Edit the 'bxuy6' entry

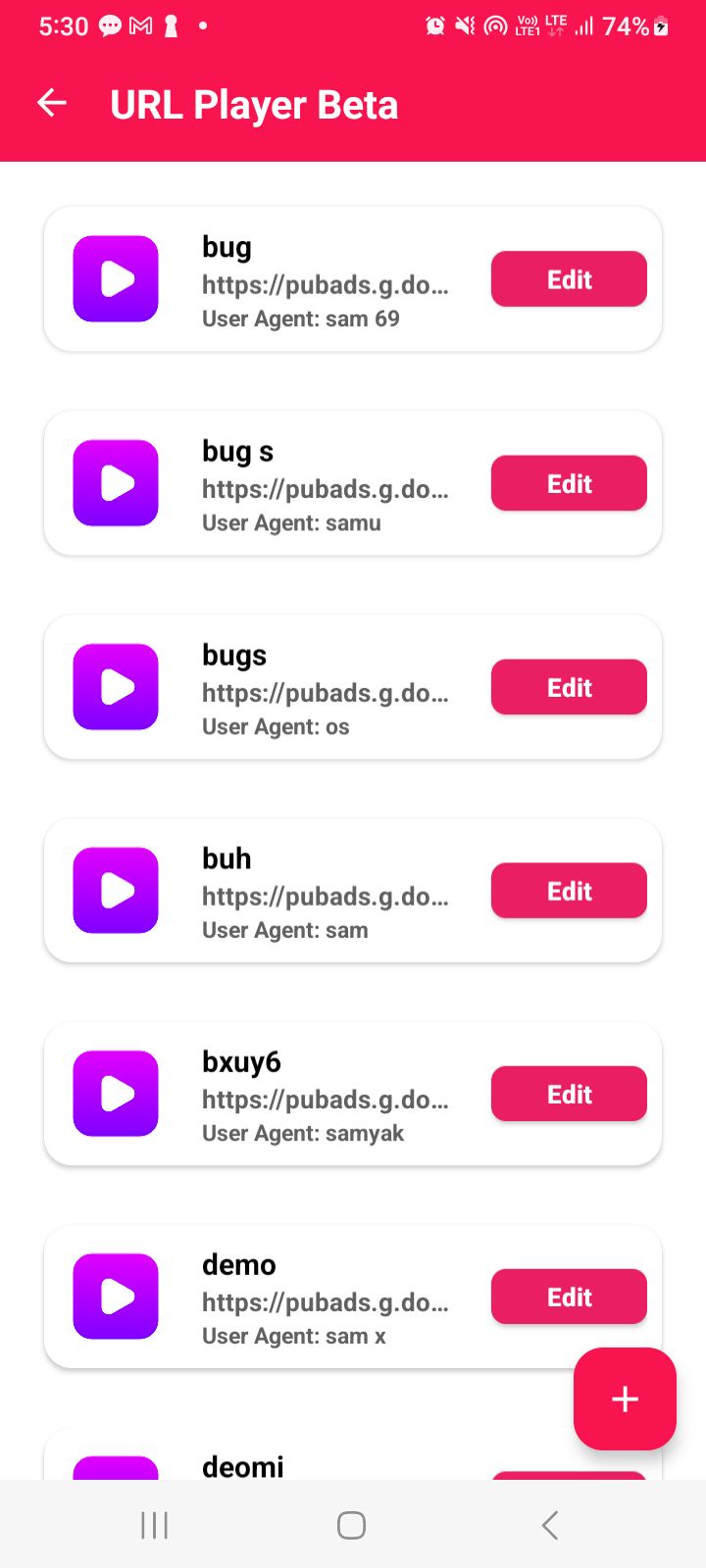pos(569,1094)
